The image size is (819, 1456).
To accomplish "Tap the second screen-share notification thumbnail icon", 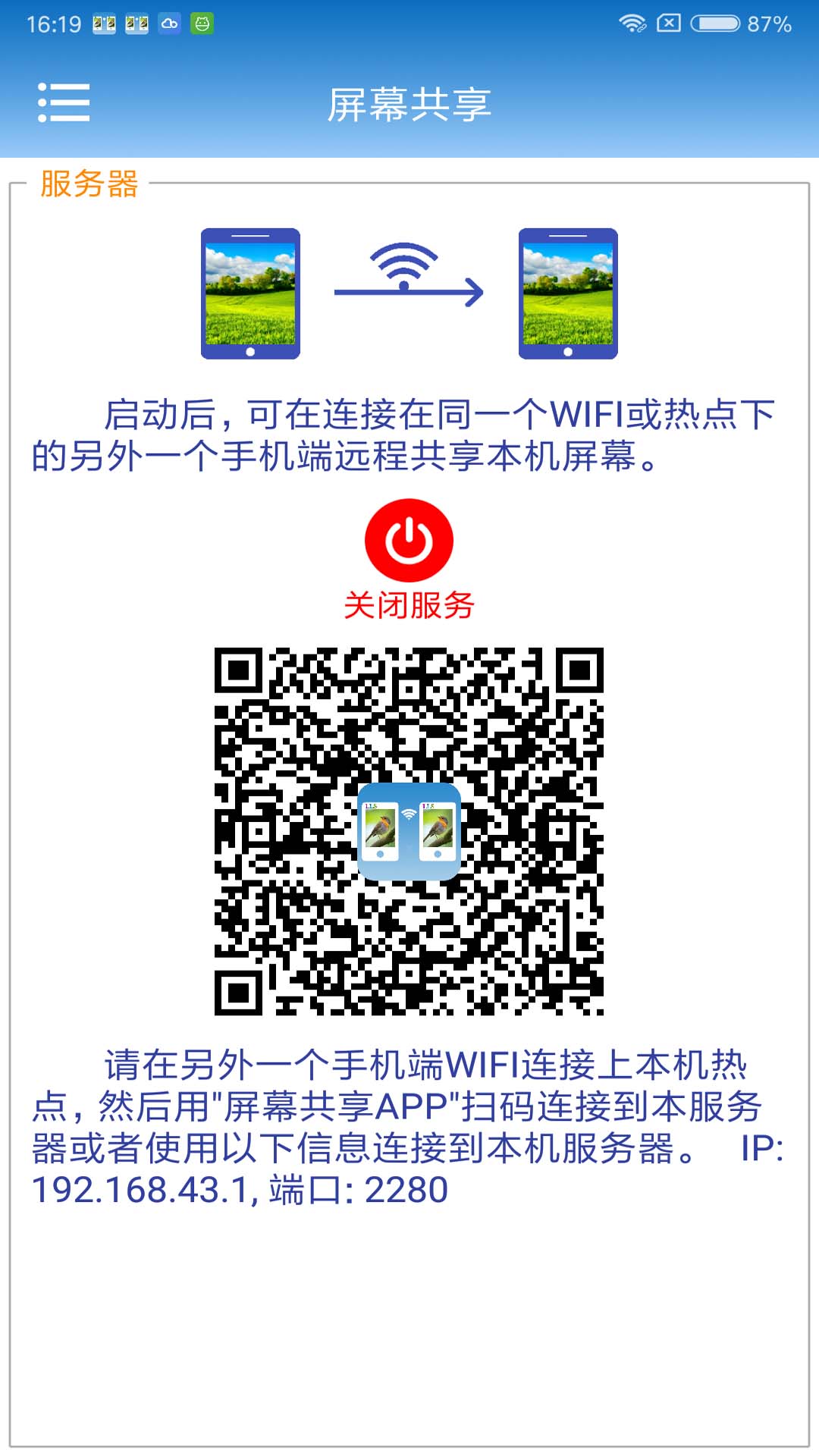I will point(136,24).
